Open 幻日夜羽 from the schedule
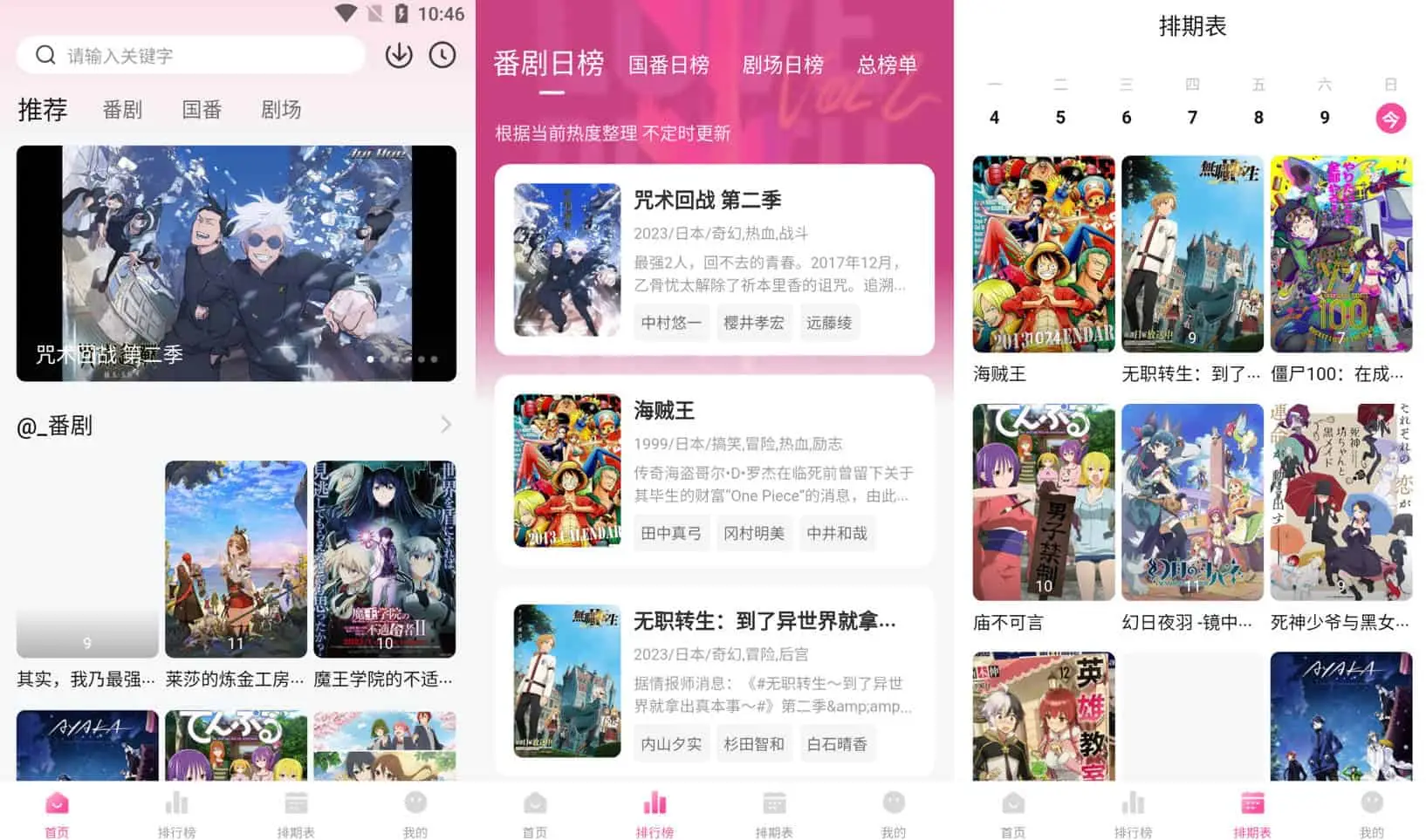 tap(1192, 502)
